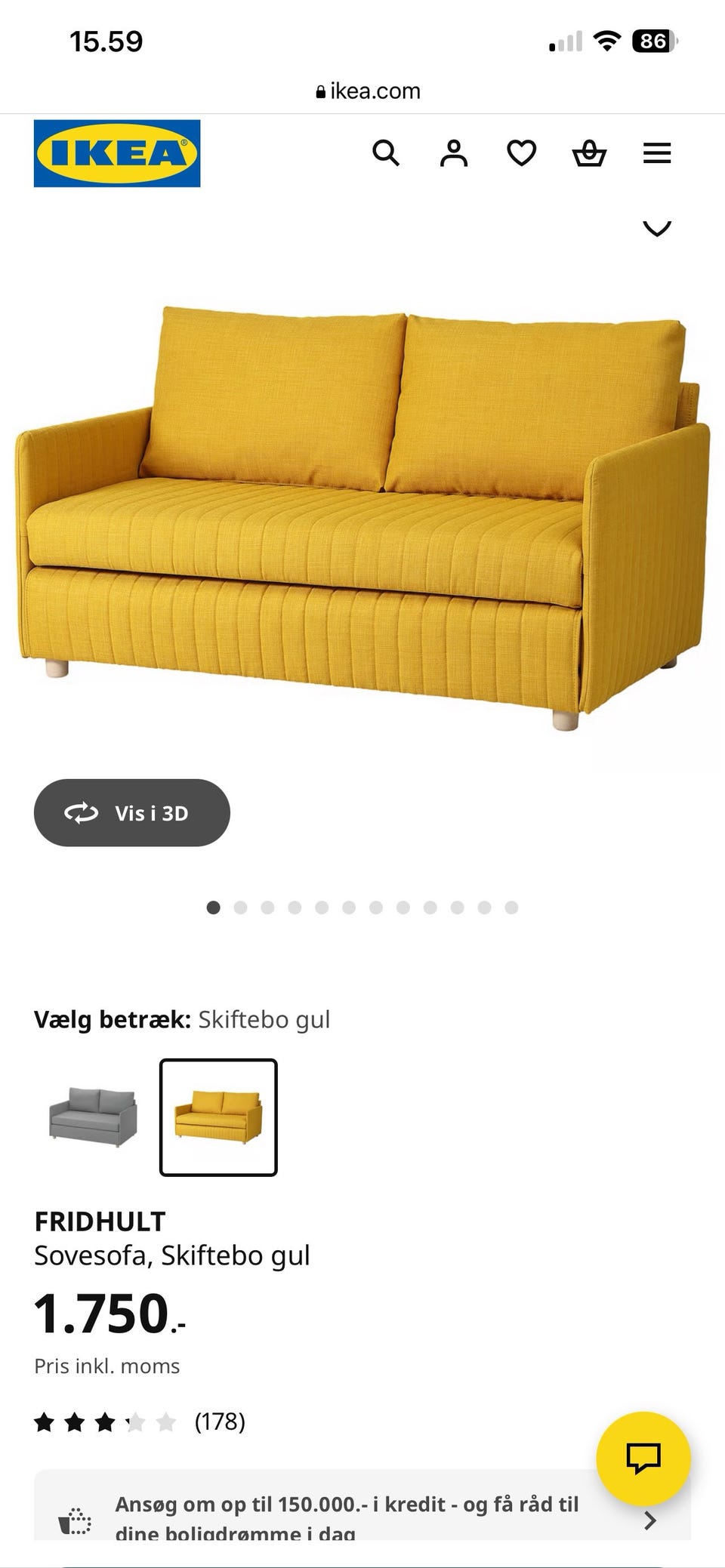Click the 3D rotation icon inside Vis i 3D

tap(82, 813)
